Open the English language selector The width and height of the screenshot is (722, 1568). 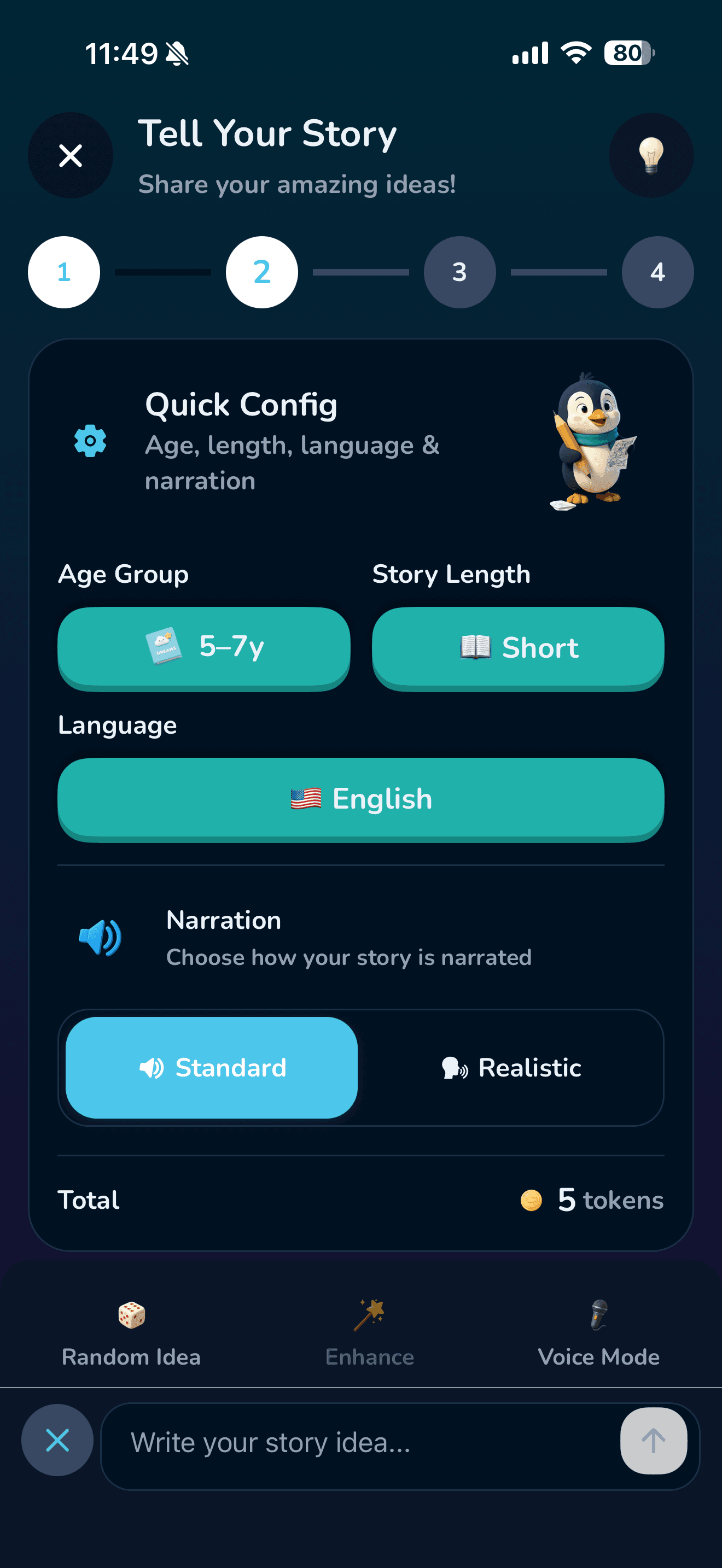(360, 799)
